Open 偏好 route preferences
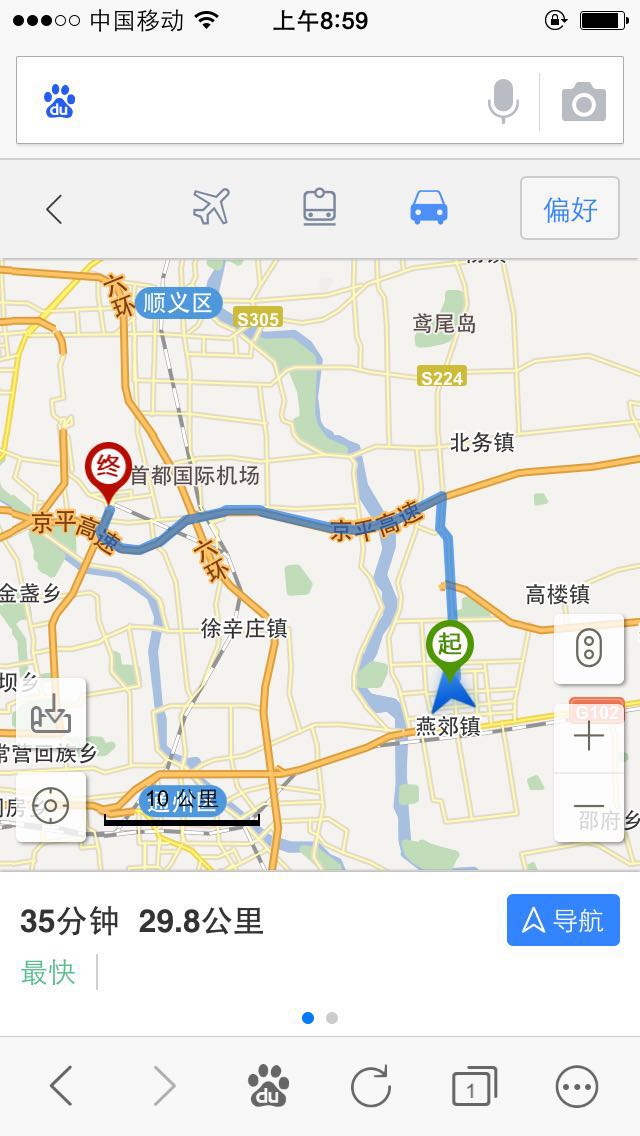 click(570, 209)
